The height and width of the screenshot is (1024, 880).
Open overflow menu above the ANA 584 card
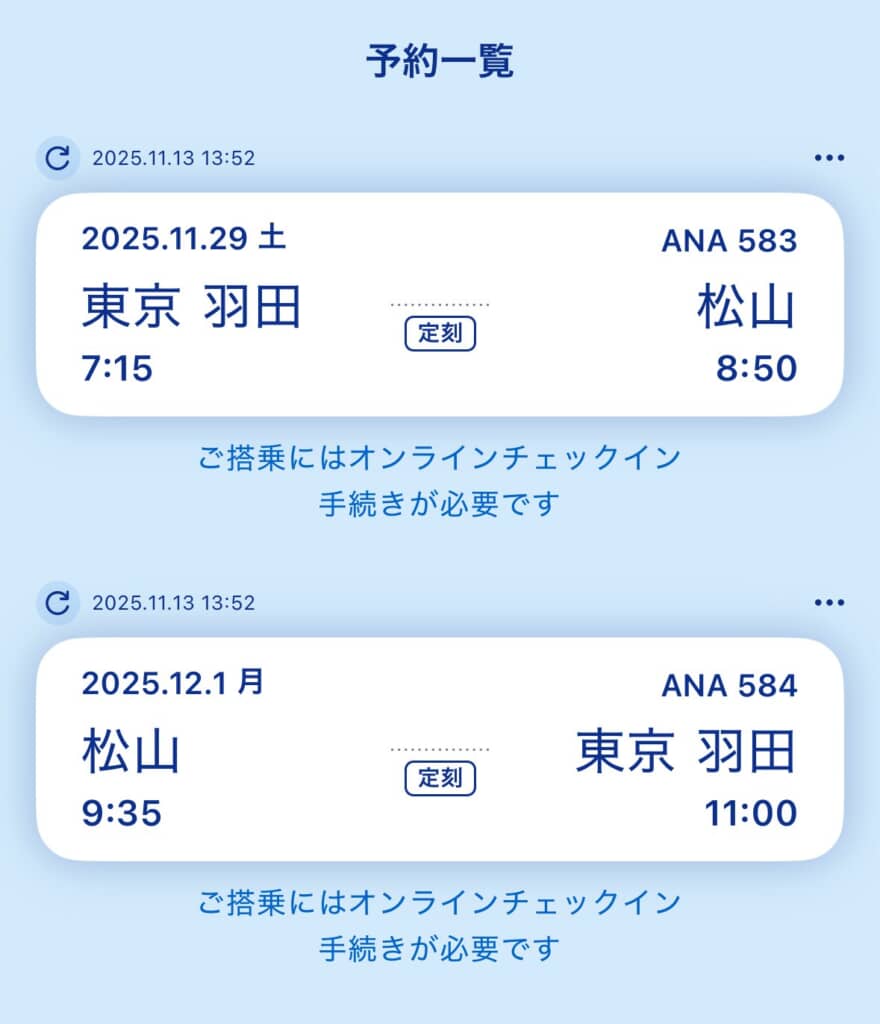(x=829, y=603)
